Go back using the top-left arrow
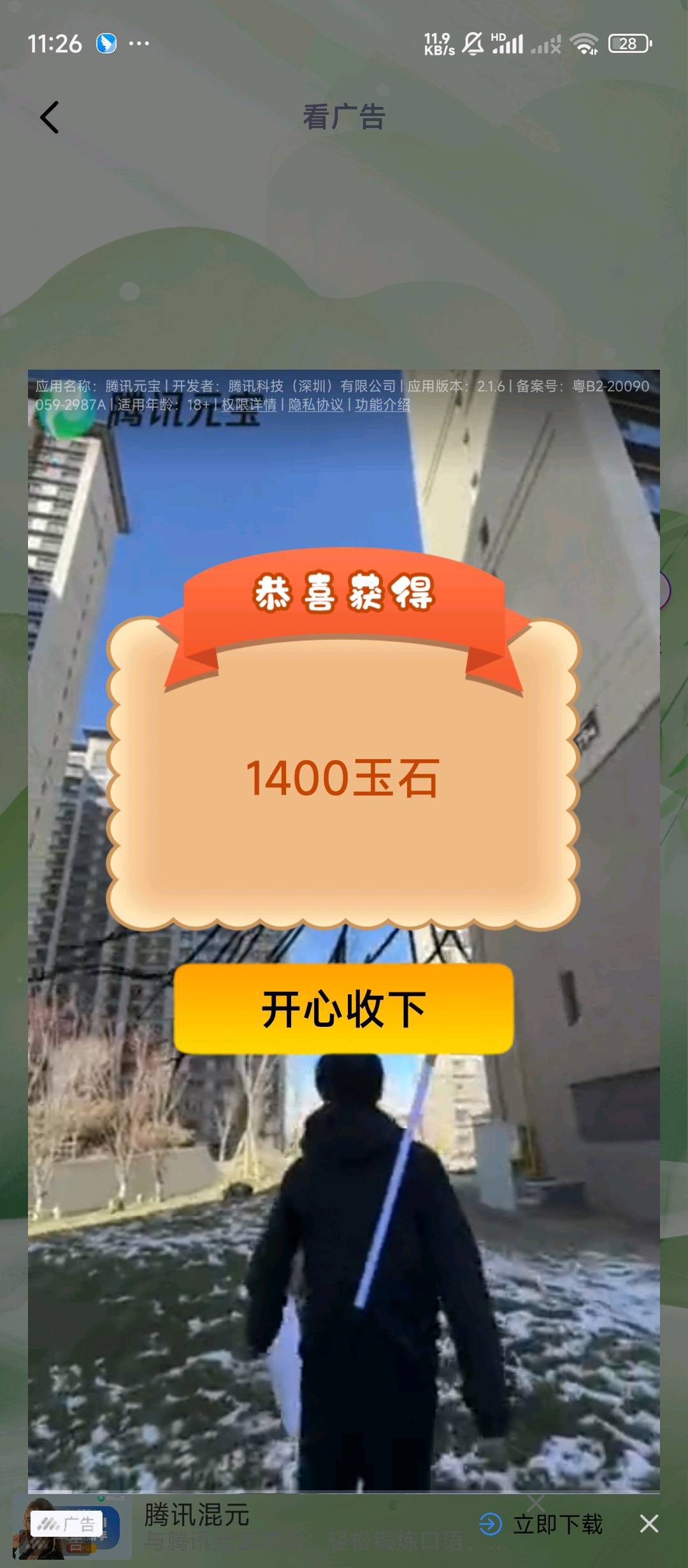This screenshot has height=1568, width=688. tap(49, 117)
